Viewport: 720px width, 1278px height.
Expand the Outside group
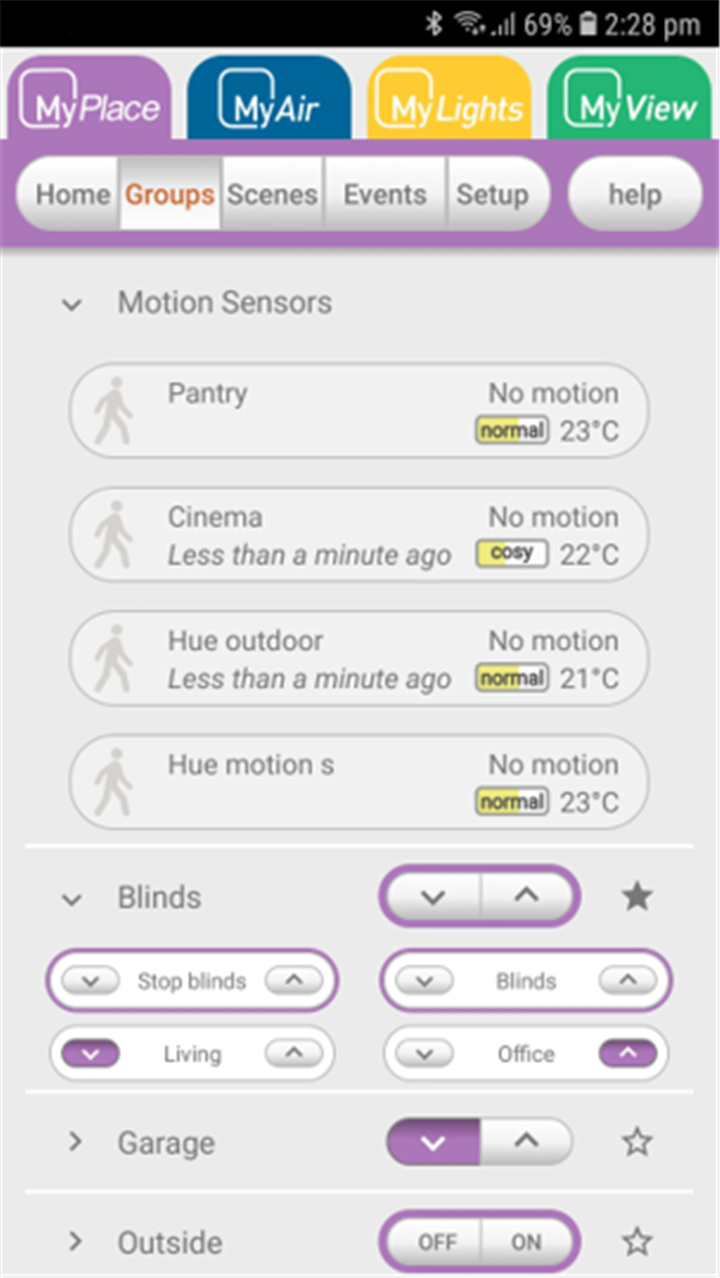74,1242
